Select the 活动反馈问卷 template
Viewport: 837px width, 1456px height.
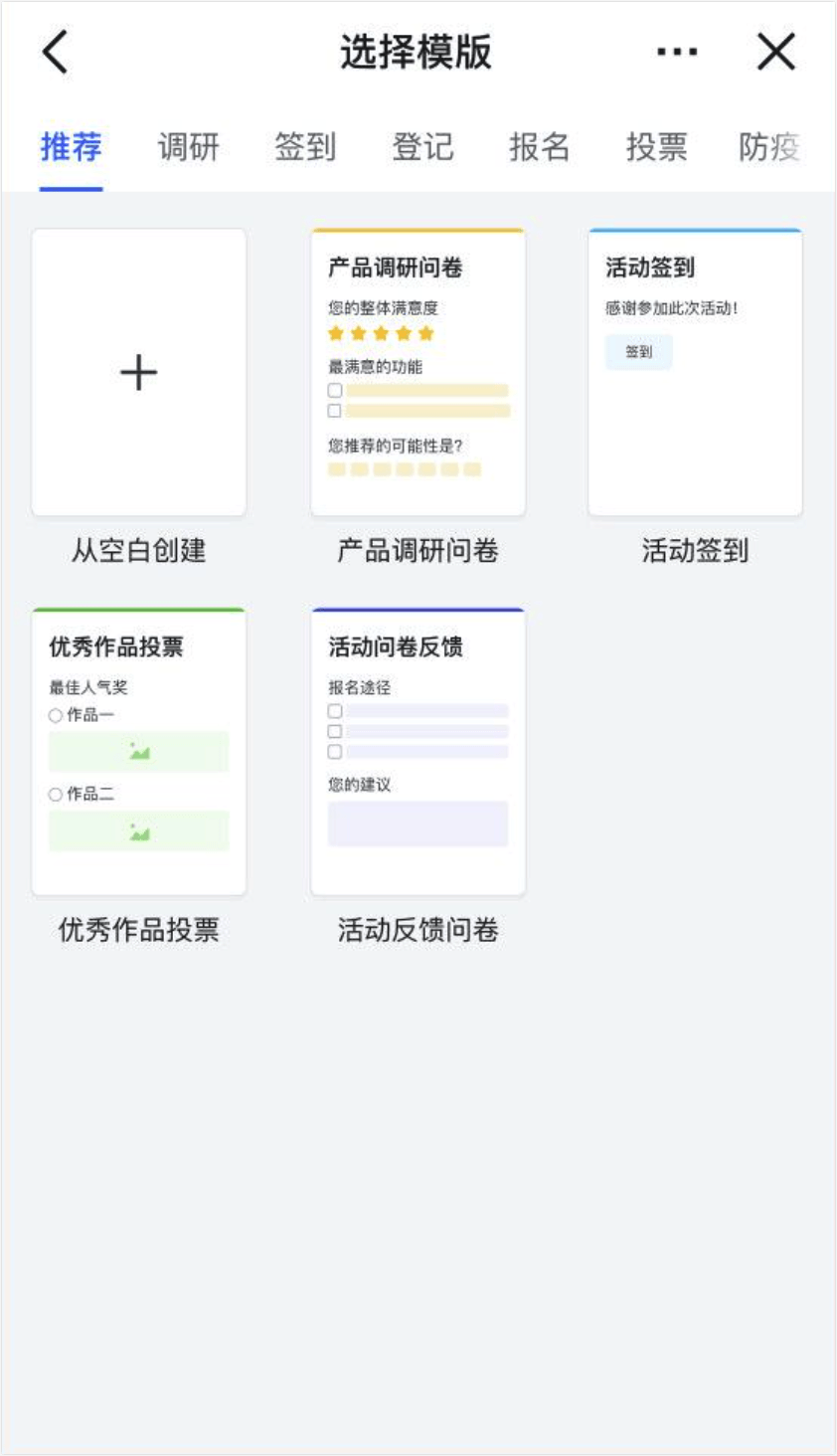tap(418, 752)
